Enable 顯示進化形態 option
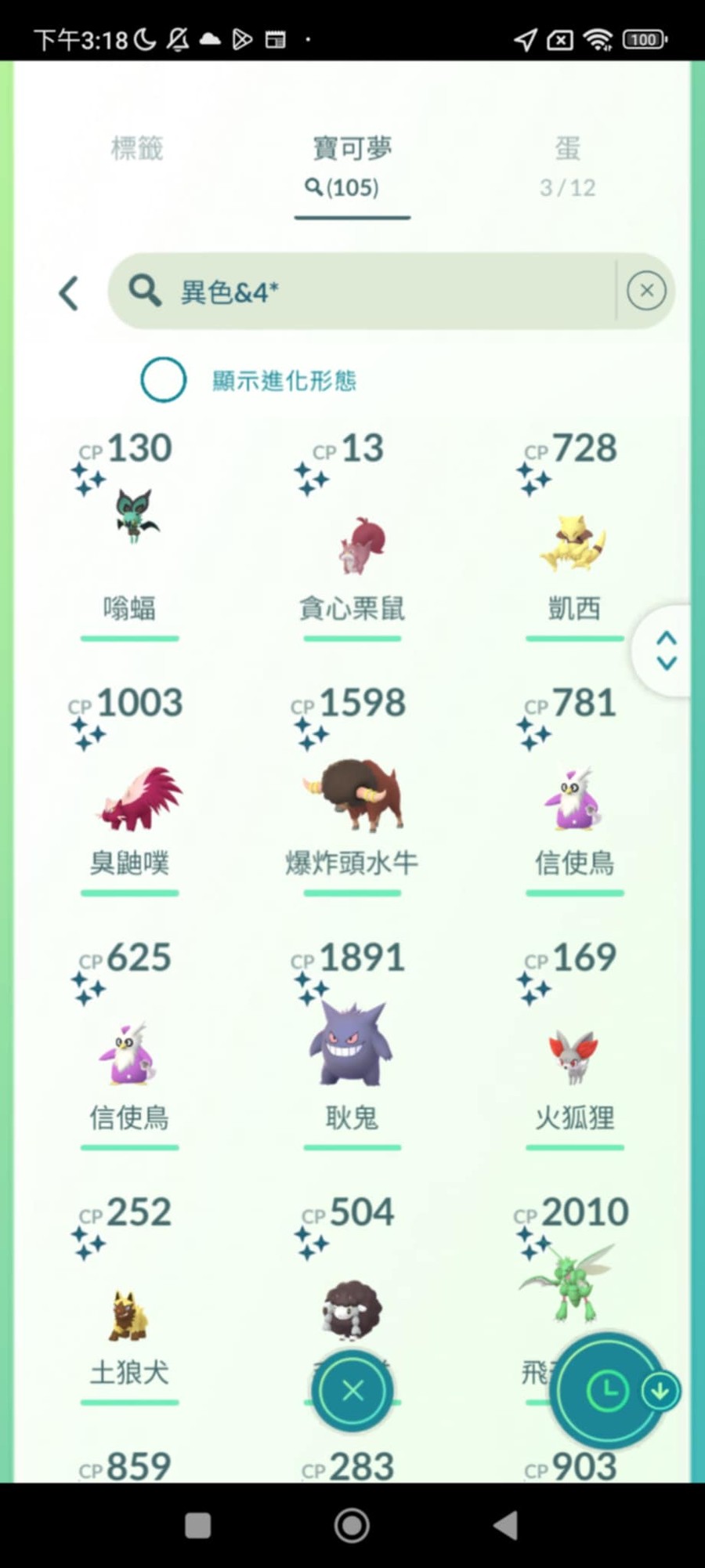The width and height of the screenshot is (705, 1568). point(164,380)
